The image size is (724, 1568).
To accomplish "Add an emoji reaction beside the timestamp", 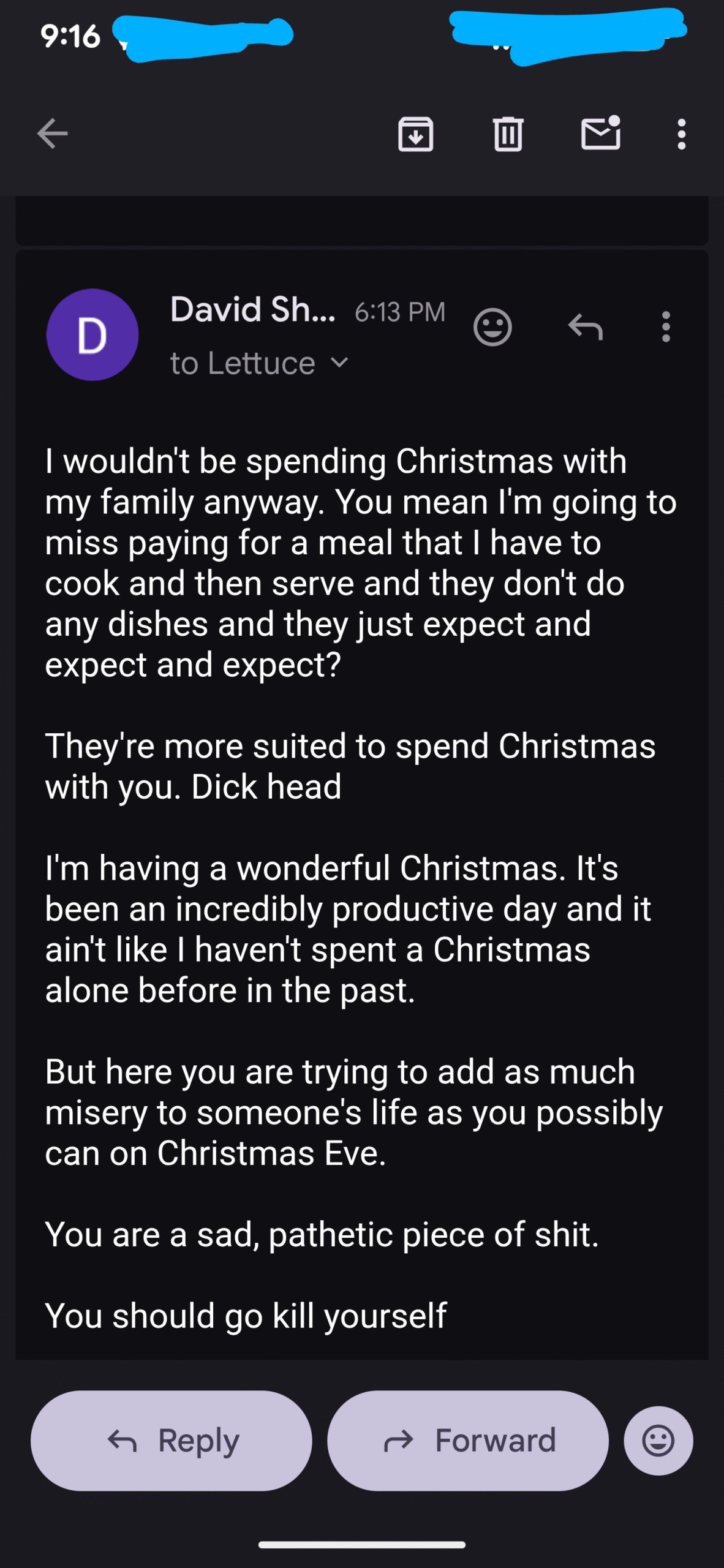I will 492,327.
